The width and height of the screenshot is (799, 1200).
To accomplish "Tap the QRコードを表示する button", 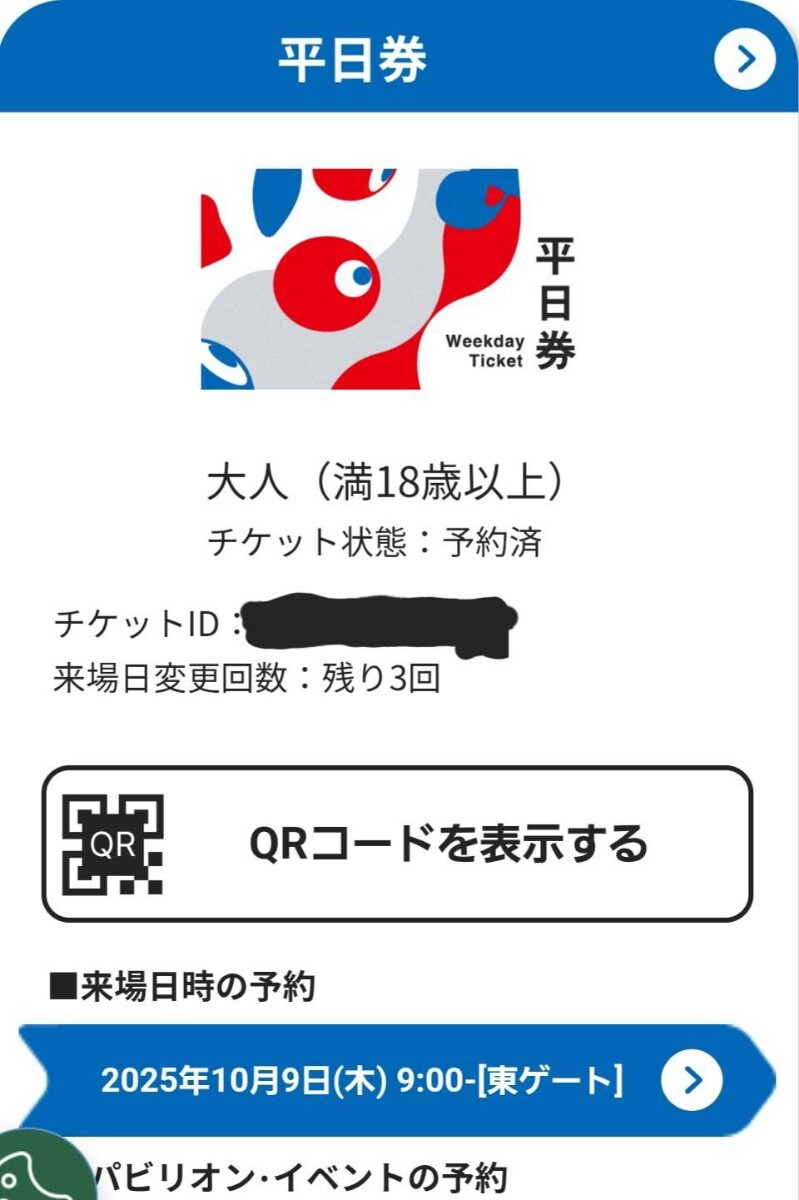I will 397,845.
